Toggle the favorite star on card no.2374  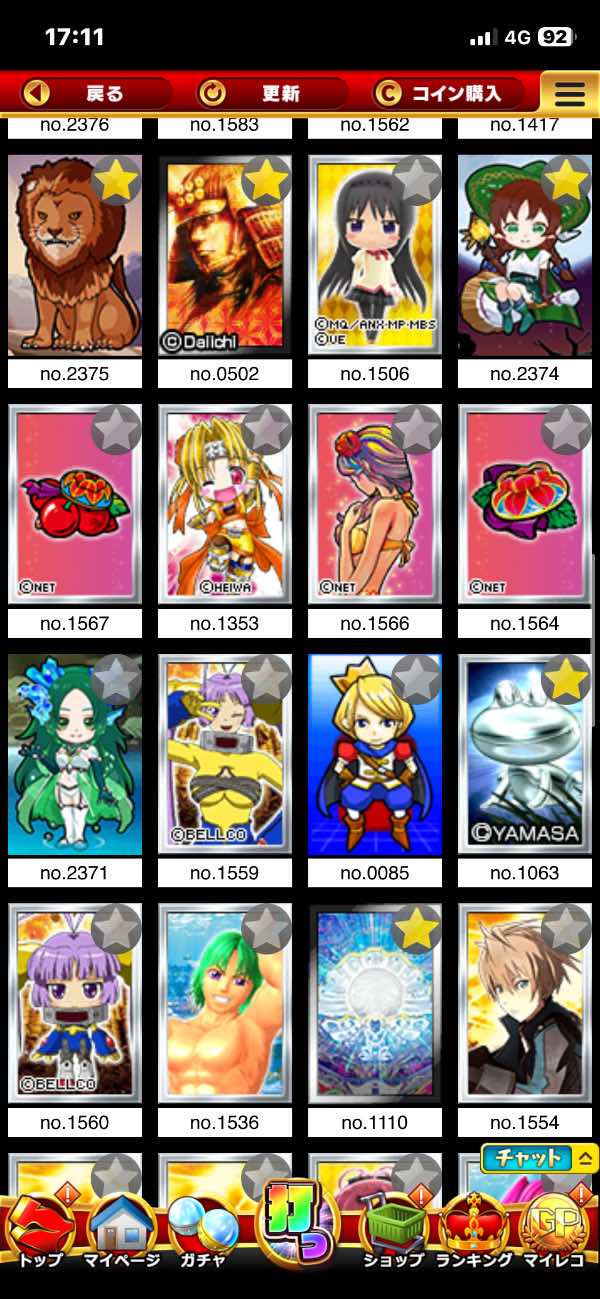tap(567, 180)
